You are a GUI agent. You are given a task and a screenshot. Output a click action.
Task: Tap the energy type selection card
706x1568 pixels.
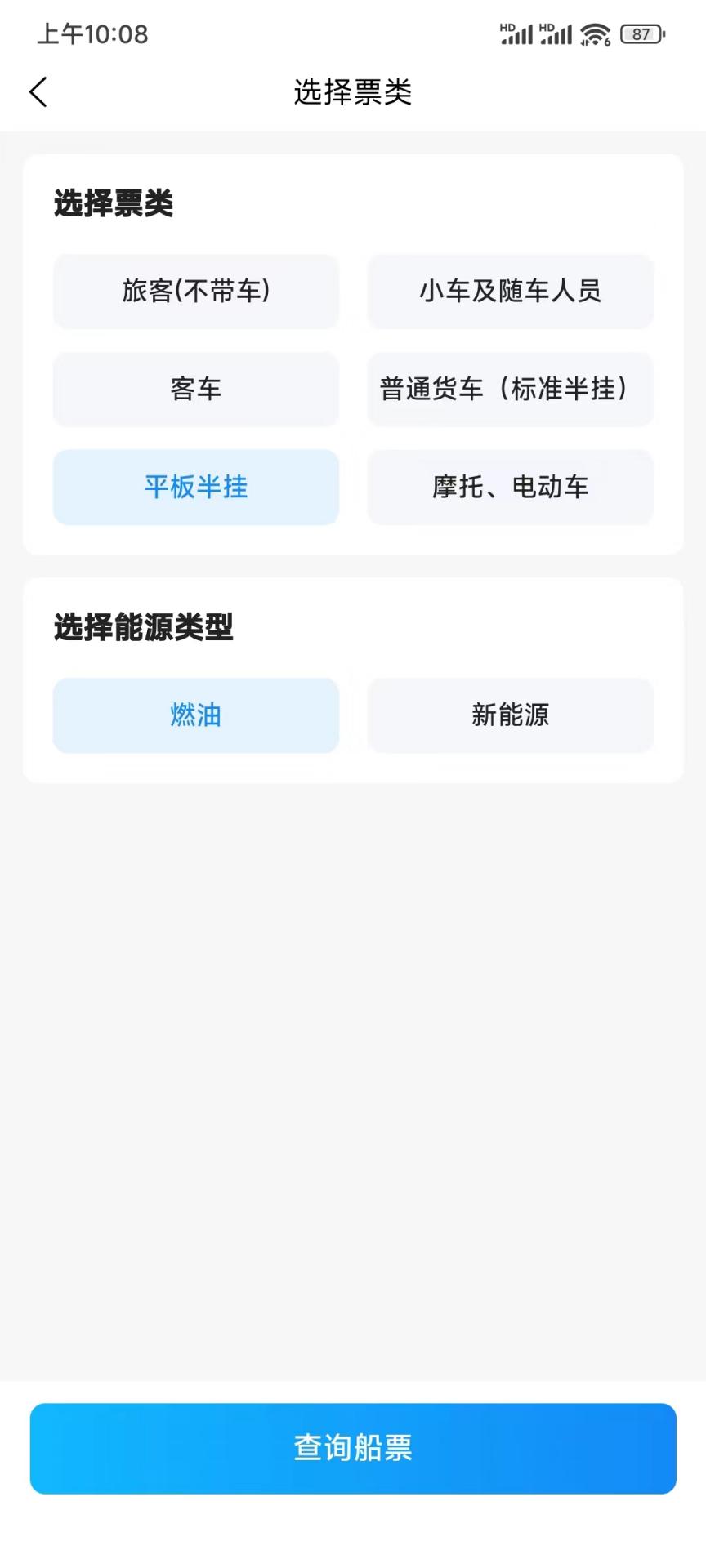pos(353,678)
